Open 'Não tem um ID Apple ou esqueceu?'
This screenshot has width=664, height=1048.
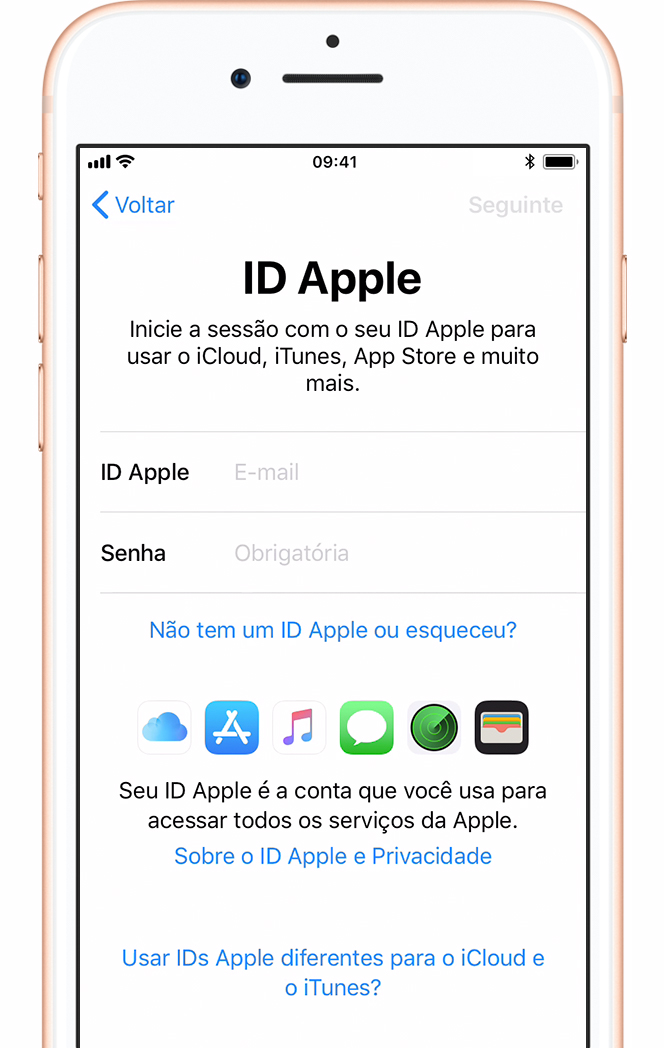[332, 630]
